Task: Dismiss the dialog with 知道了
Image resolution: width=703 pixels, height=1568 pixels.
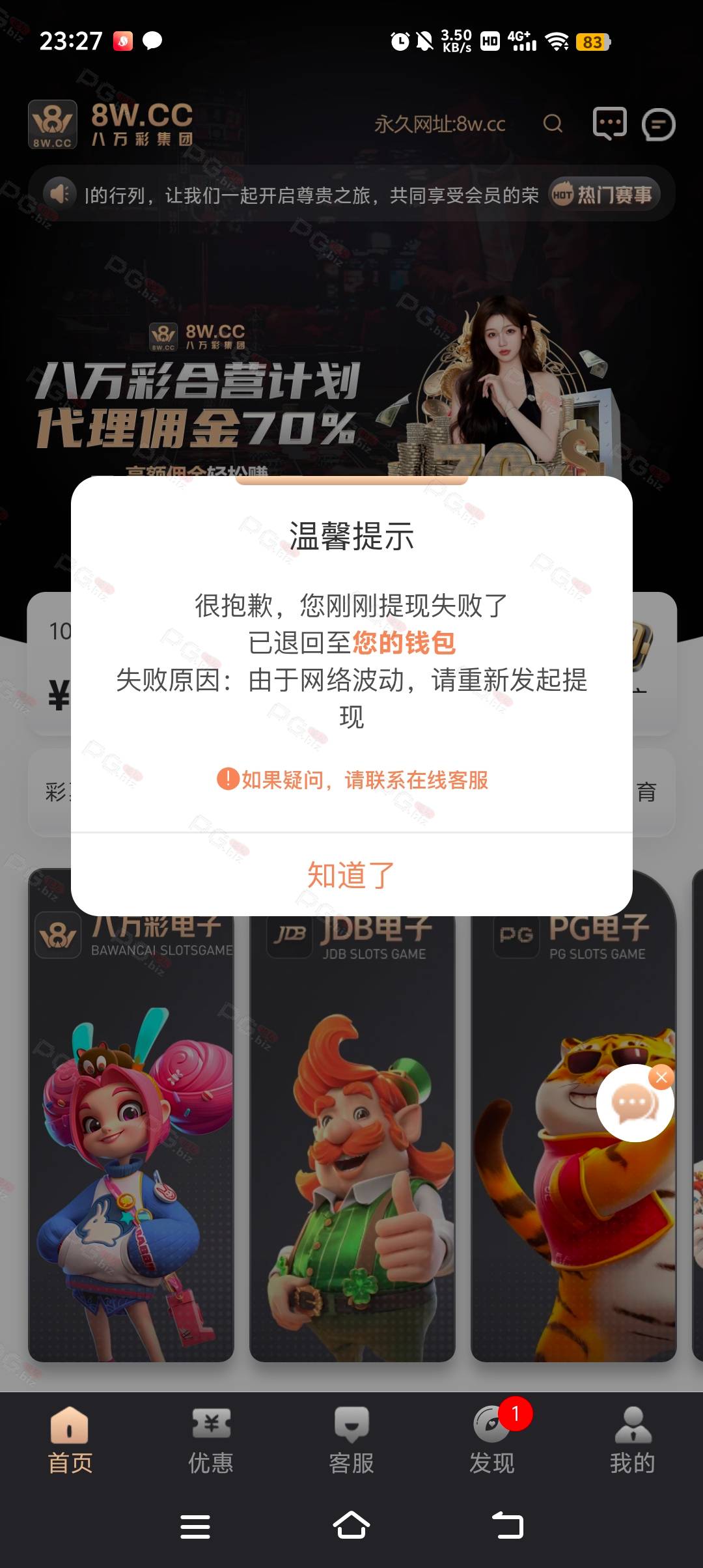Action: pos(351,875)
